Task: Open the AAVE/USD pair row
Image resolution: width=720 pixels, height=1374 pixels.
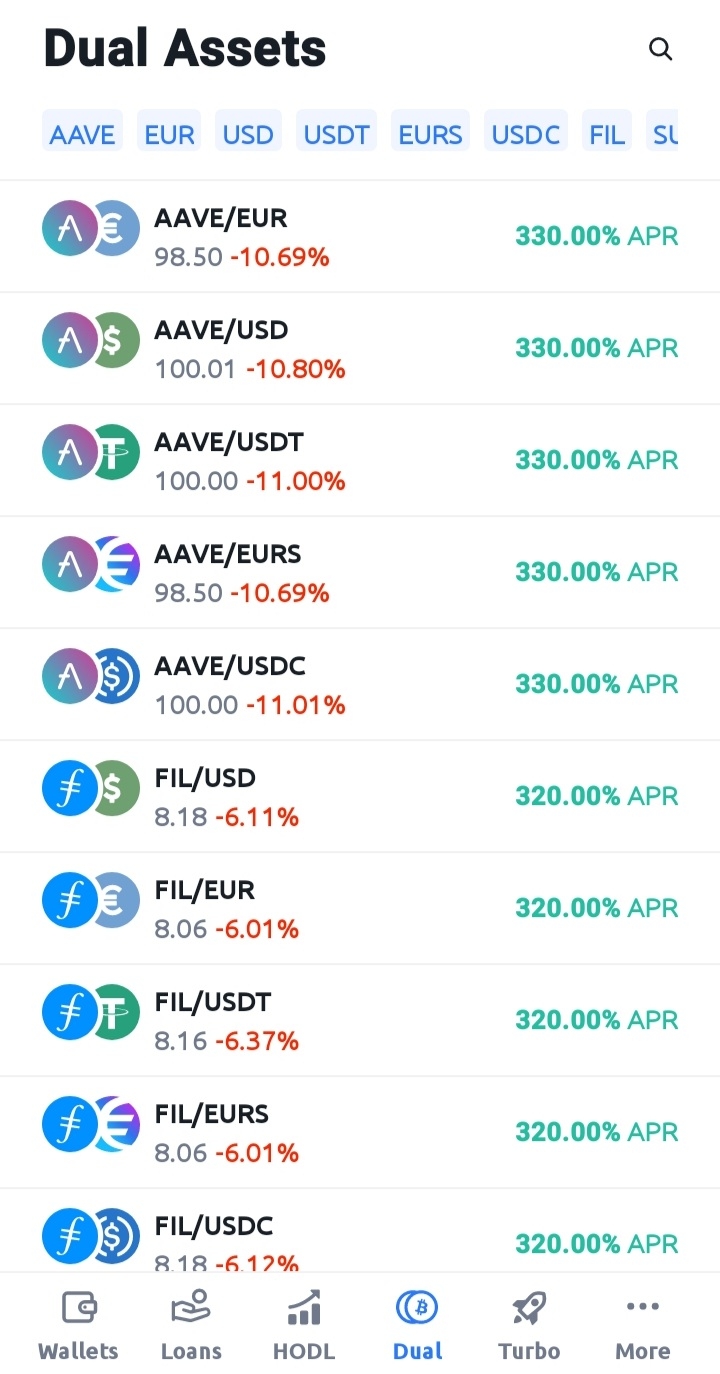Action: pyautogui.click(x=360, y=349)
